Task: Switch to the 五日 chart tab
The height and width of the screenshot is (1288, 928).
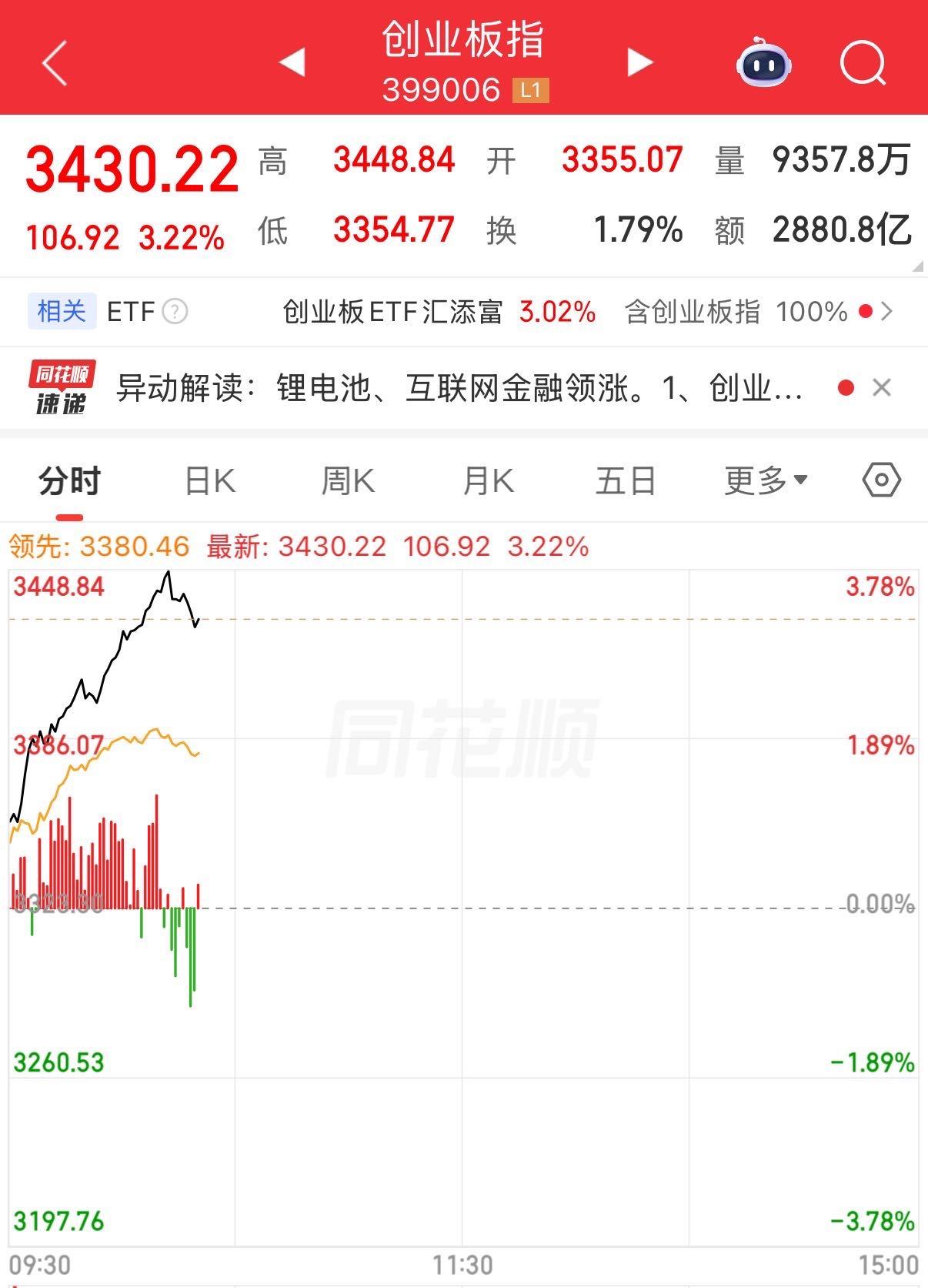Action: pyautogui.click(x=625, y=481)
